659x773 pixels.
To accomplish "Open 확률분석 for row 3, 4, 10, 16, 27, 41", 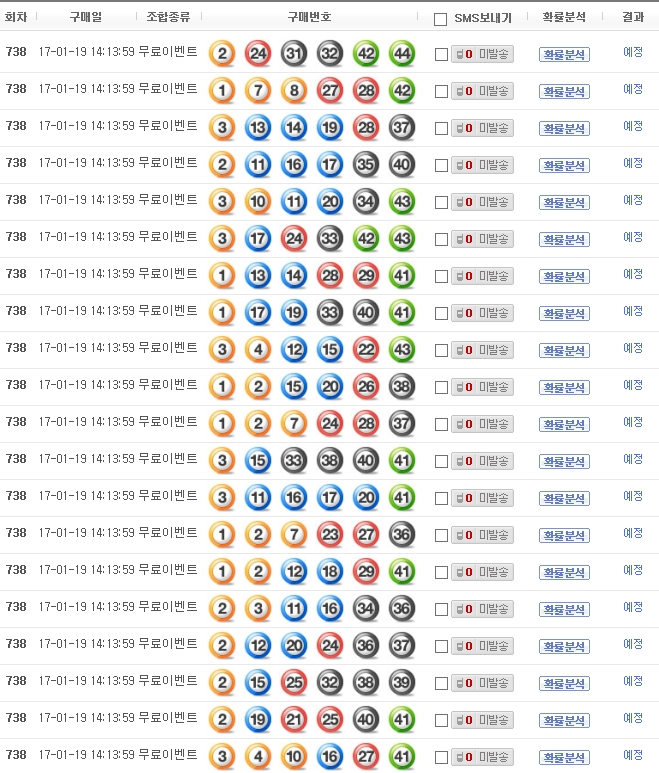I will pyautogui.click(x=564, y=758).
